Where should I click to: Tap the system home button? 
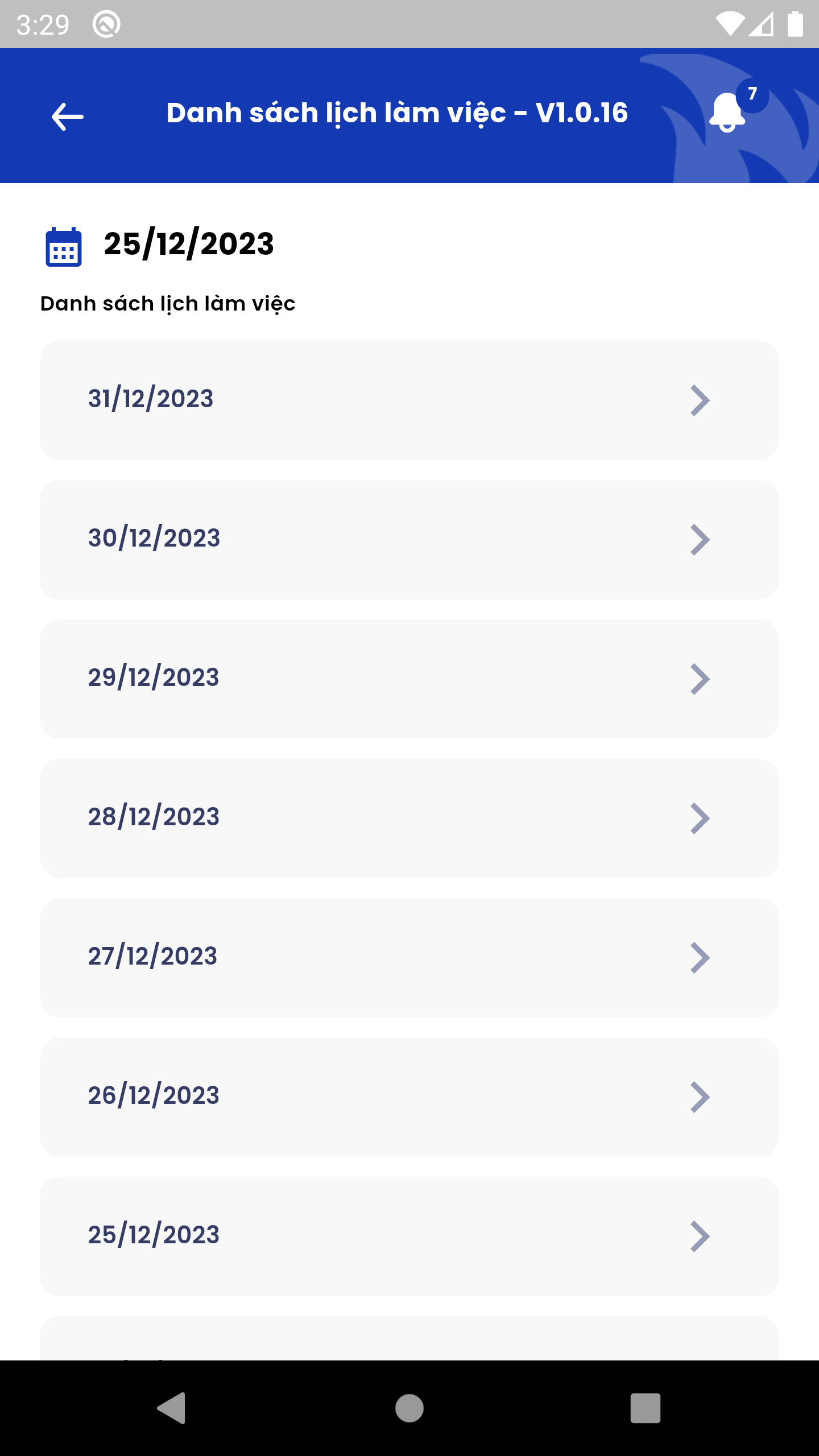(x=409, y=1408)
